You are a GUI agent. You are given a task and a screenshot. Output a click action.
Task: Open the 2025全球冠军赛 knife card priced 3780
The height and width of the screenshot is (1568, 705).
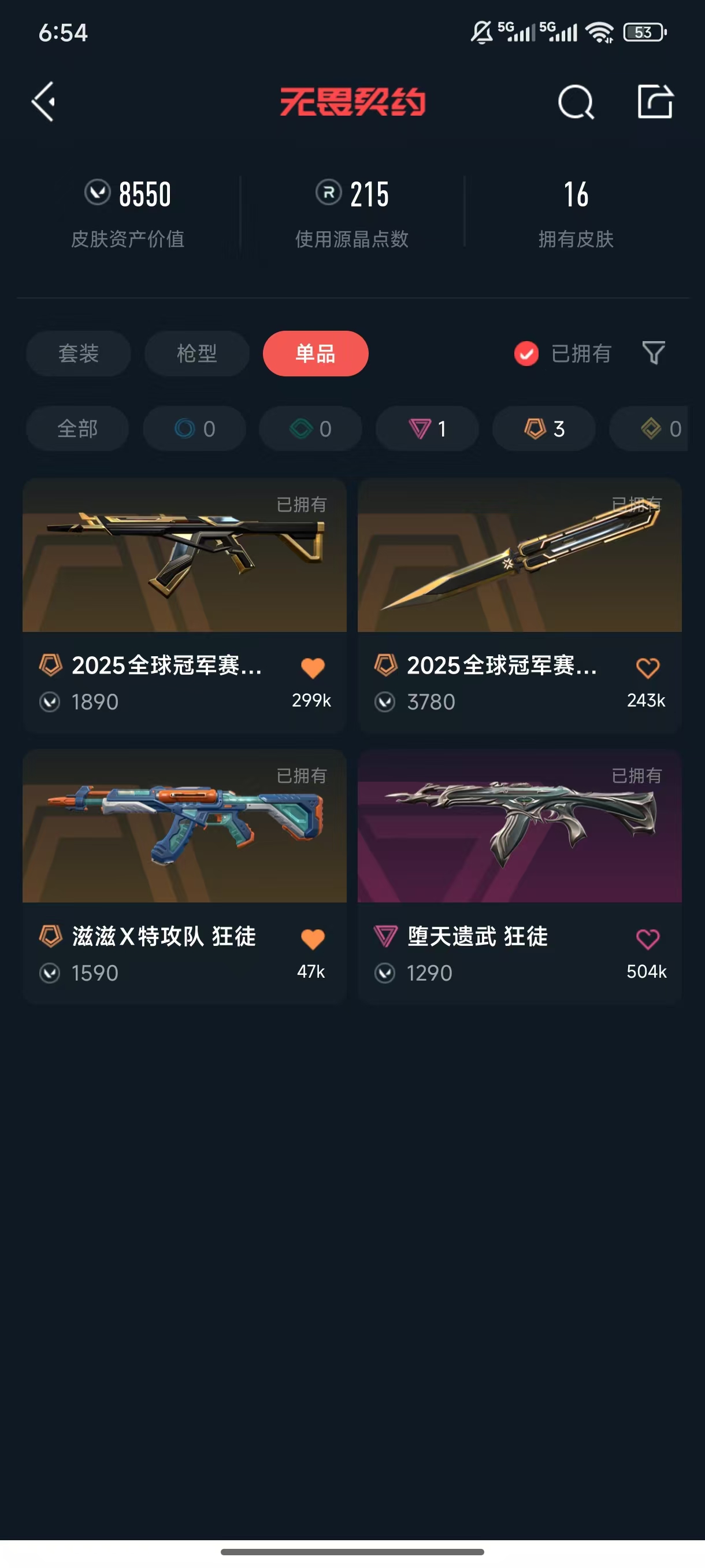pos(520,605)
